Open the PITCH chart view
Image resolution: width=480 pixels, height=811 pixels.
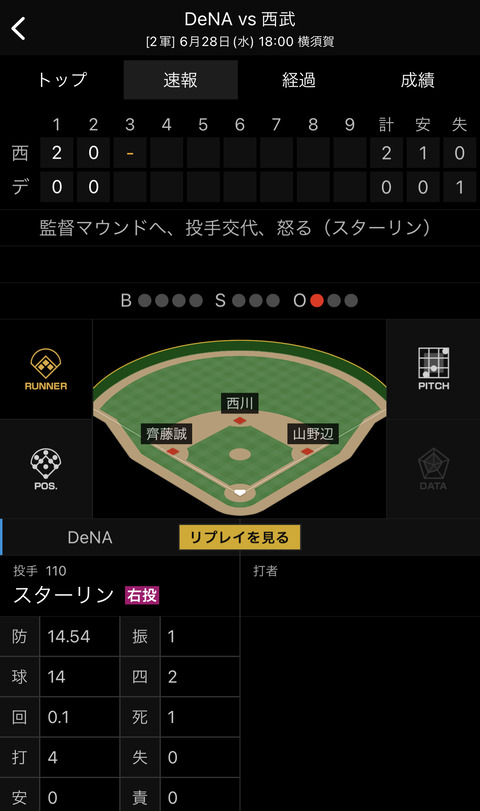[x=433, y=369]
